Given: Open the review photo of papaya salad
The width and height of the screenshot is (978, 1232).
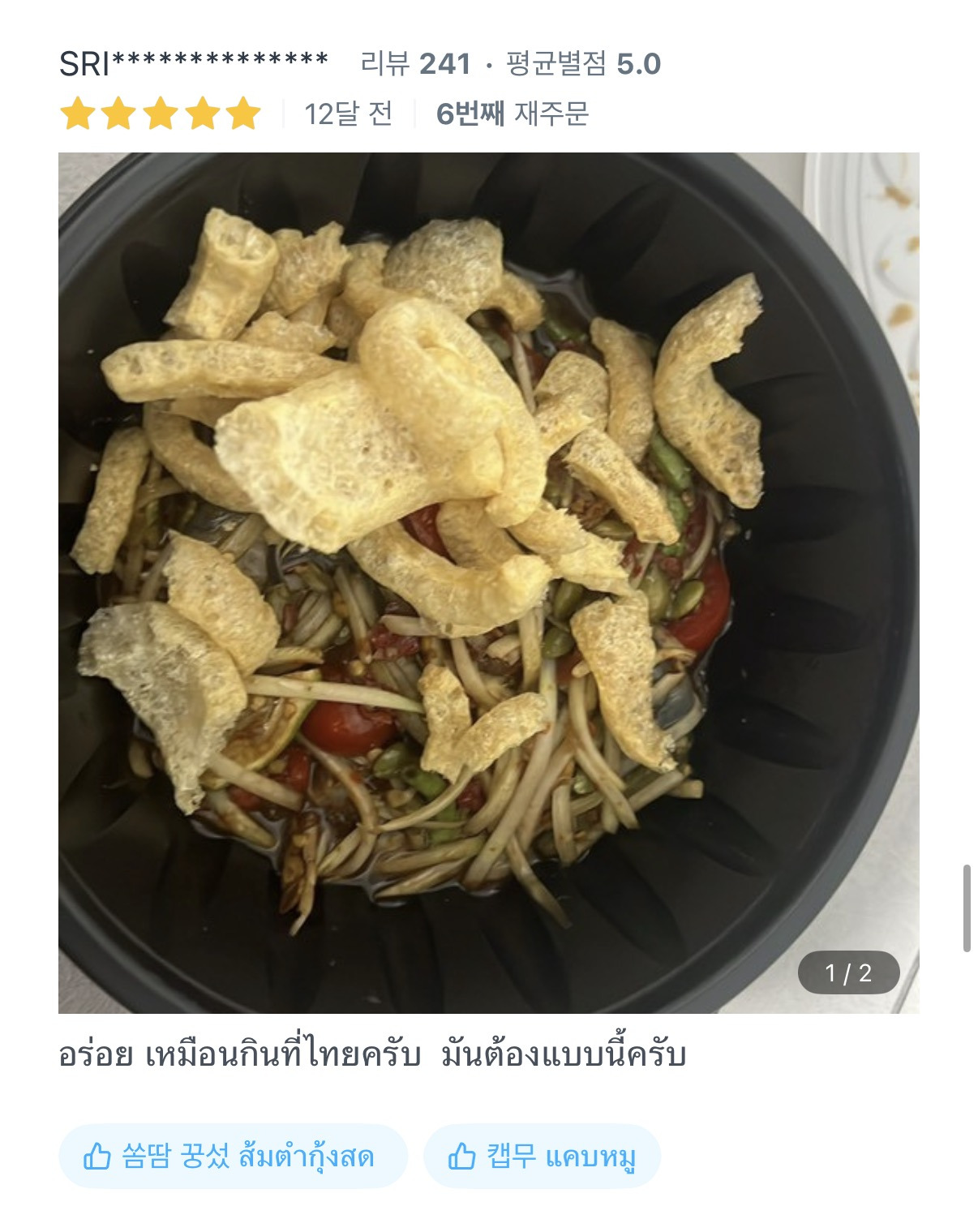Looking at the screenshot, I should click(488, 582).
